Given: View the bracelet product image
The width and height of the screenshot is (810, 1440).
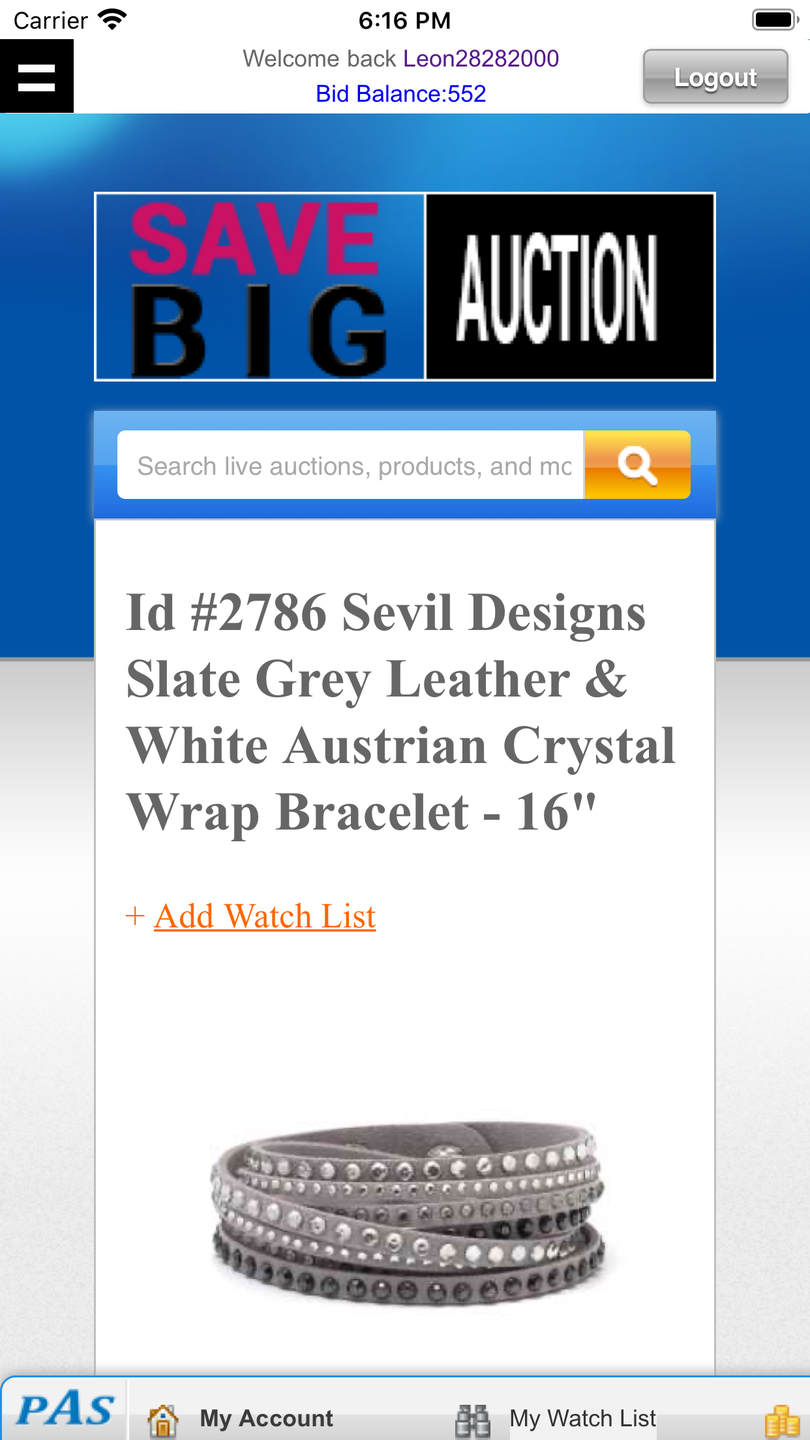Looking at the screenshot, I should point(405,1212).
